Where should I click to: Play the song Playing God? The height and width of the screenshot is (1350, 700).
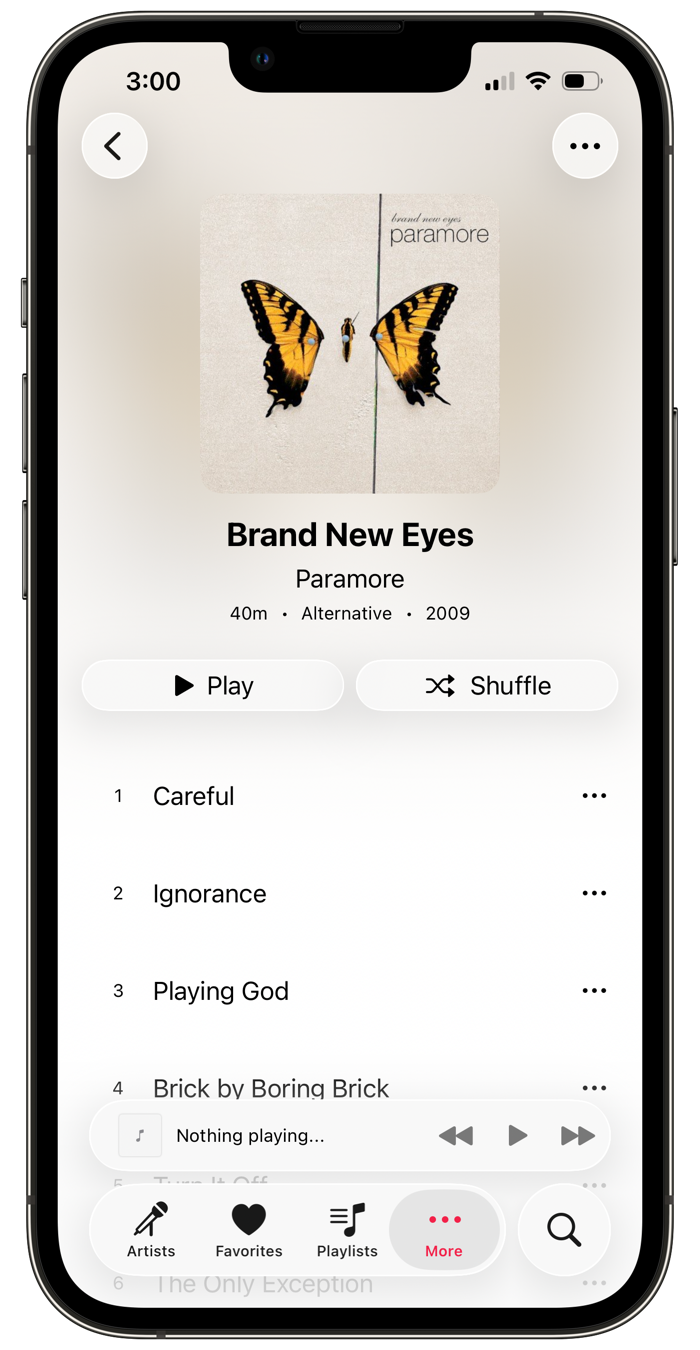coord(220,991)
